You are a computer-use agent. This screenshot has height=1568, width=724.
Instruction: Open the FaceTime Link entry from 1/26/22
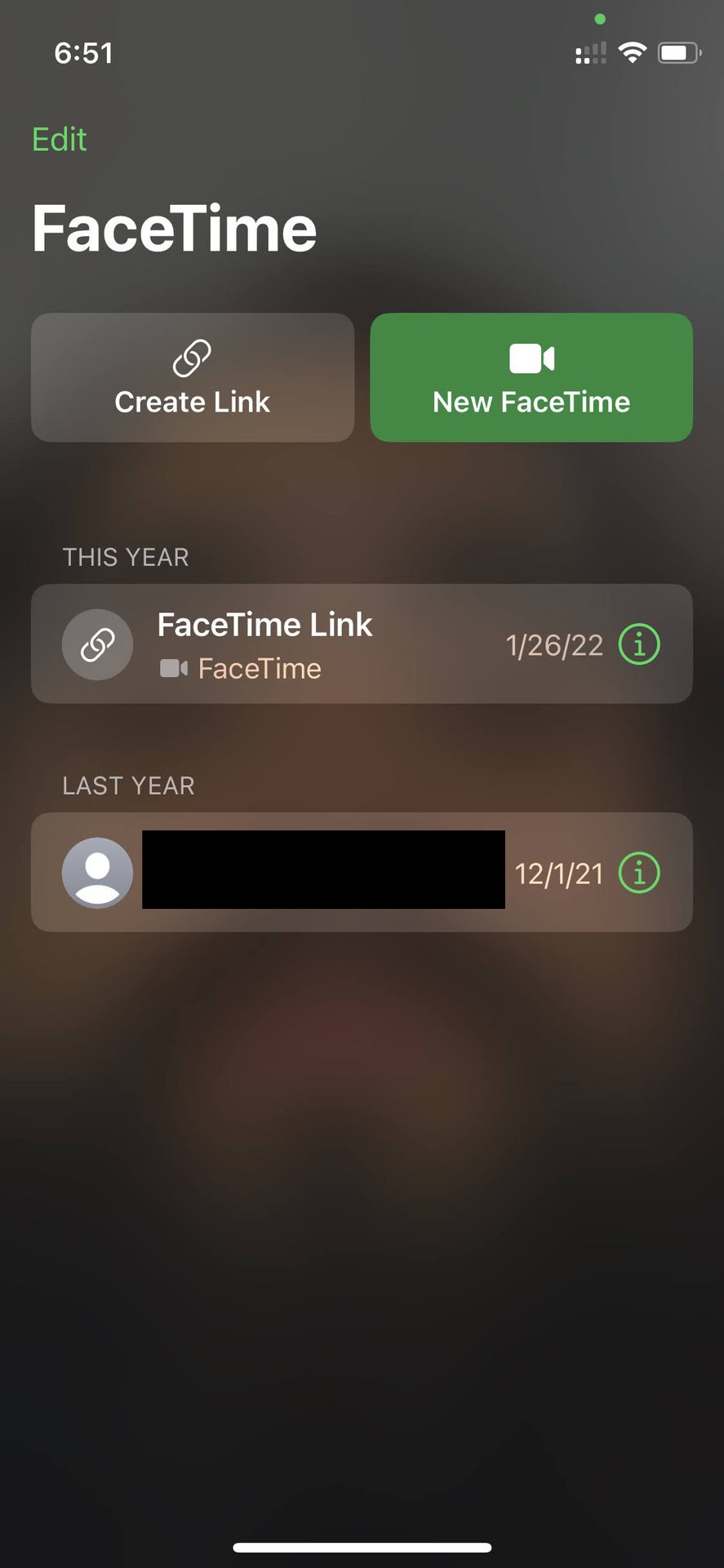pyautogui.click(x=362, y=644)
